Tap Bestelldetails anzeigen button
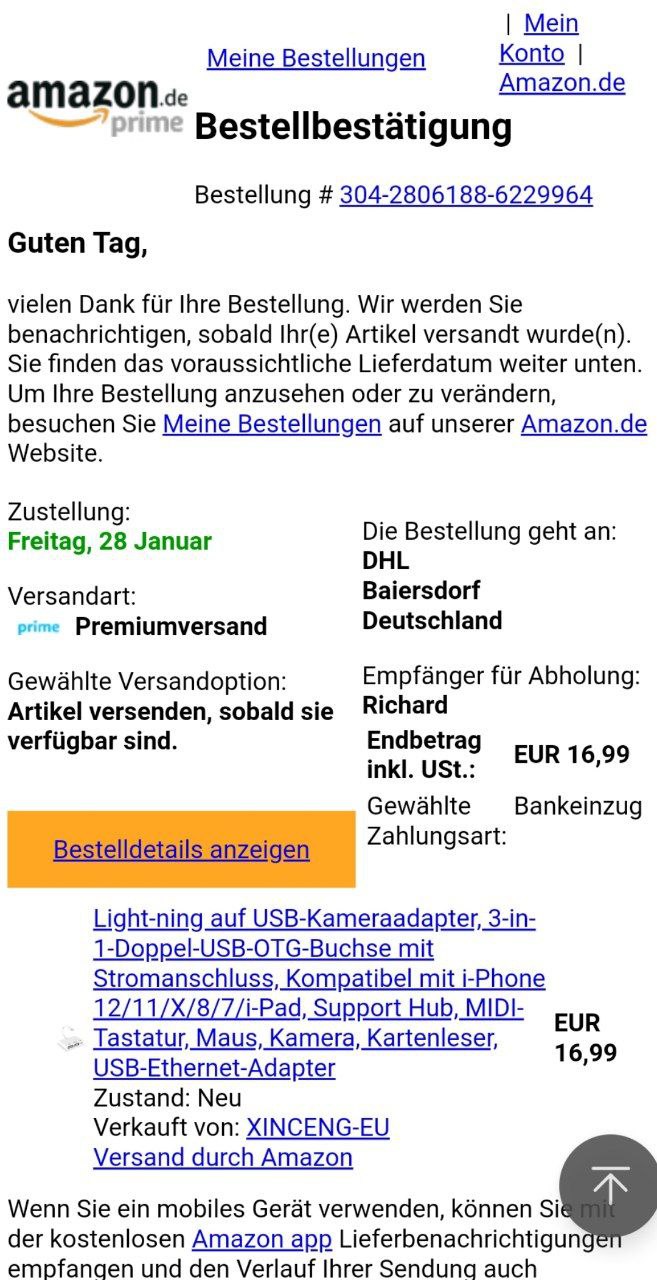657x1280 pixels. point(181,850)
